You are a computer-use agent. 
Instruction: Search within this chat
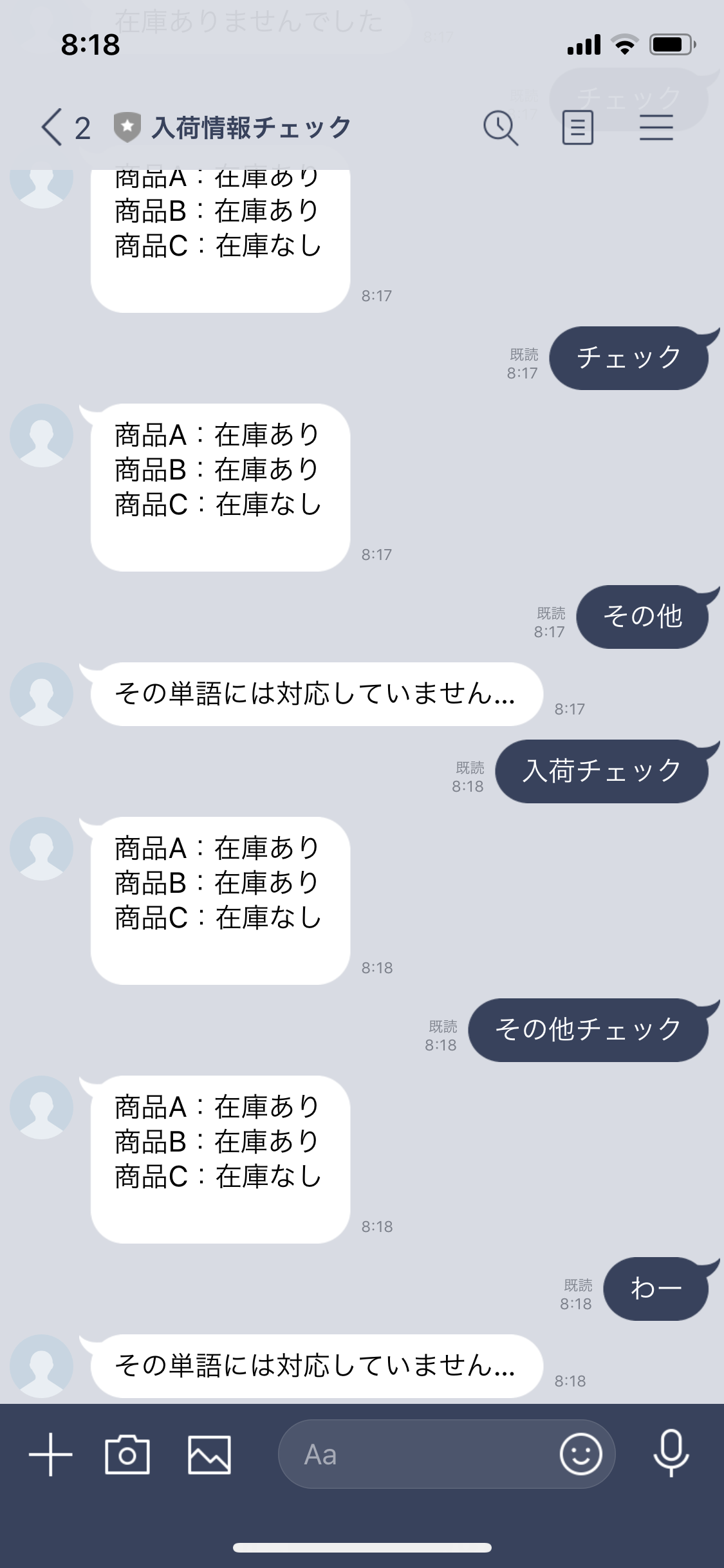pos(501,127)
